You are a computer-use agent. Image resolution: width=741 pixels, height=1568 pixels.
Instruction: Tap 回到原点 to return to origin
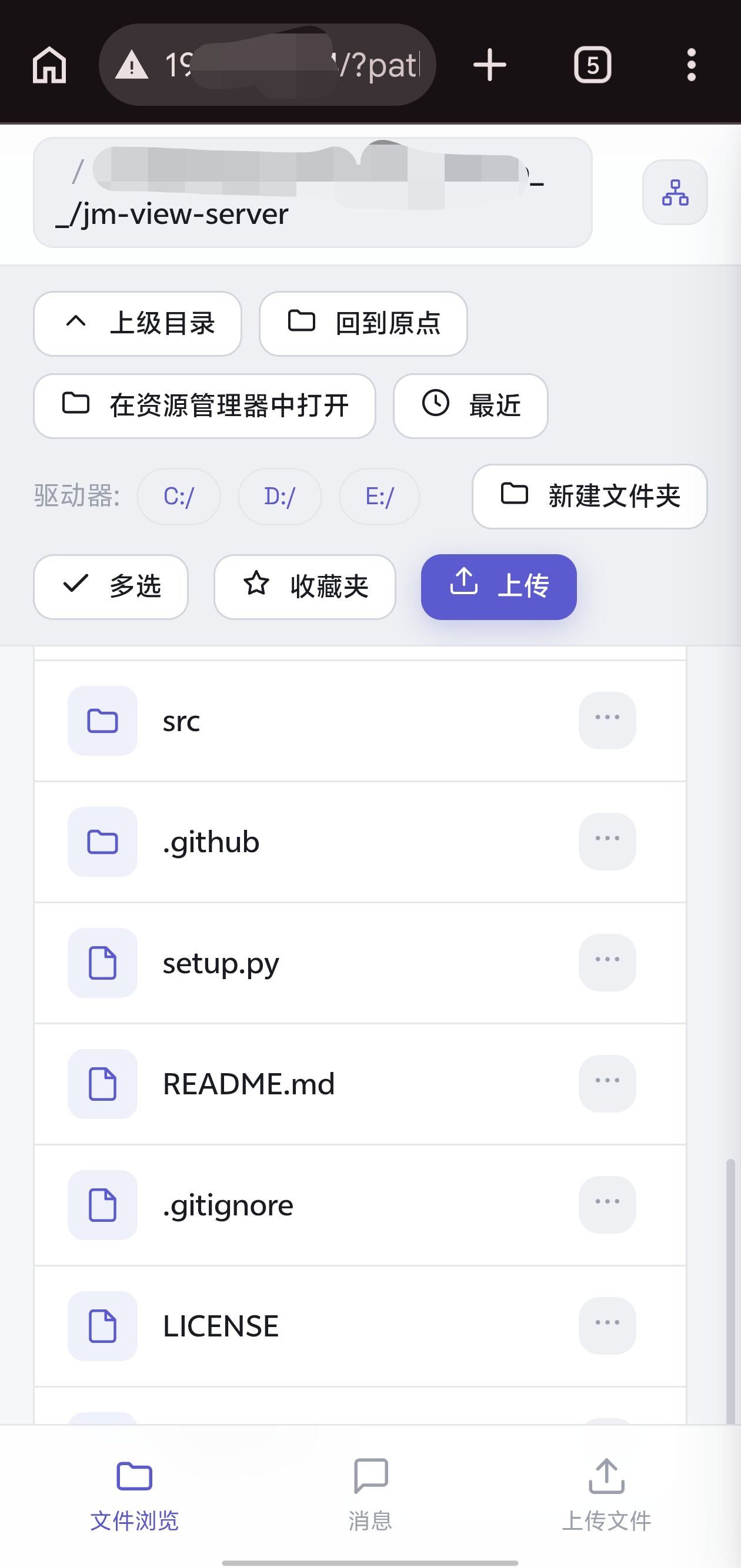363,324
